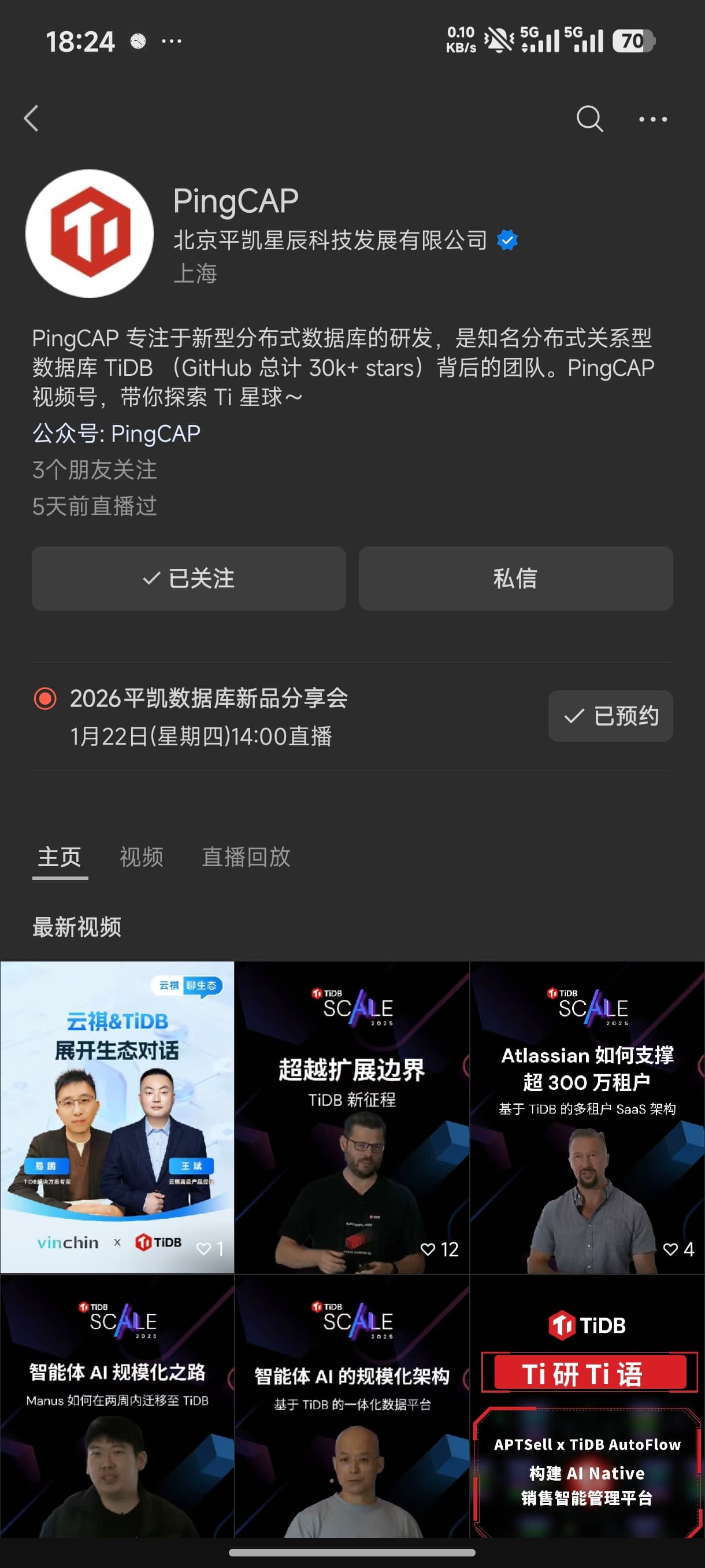Tap the 已关注 following button
Screen dimensions: 705x1568
[188, 578]
